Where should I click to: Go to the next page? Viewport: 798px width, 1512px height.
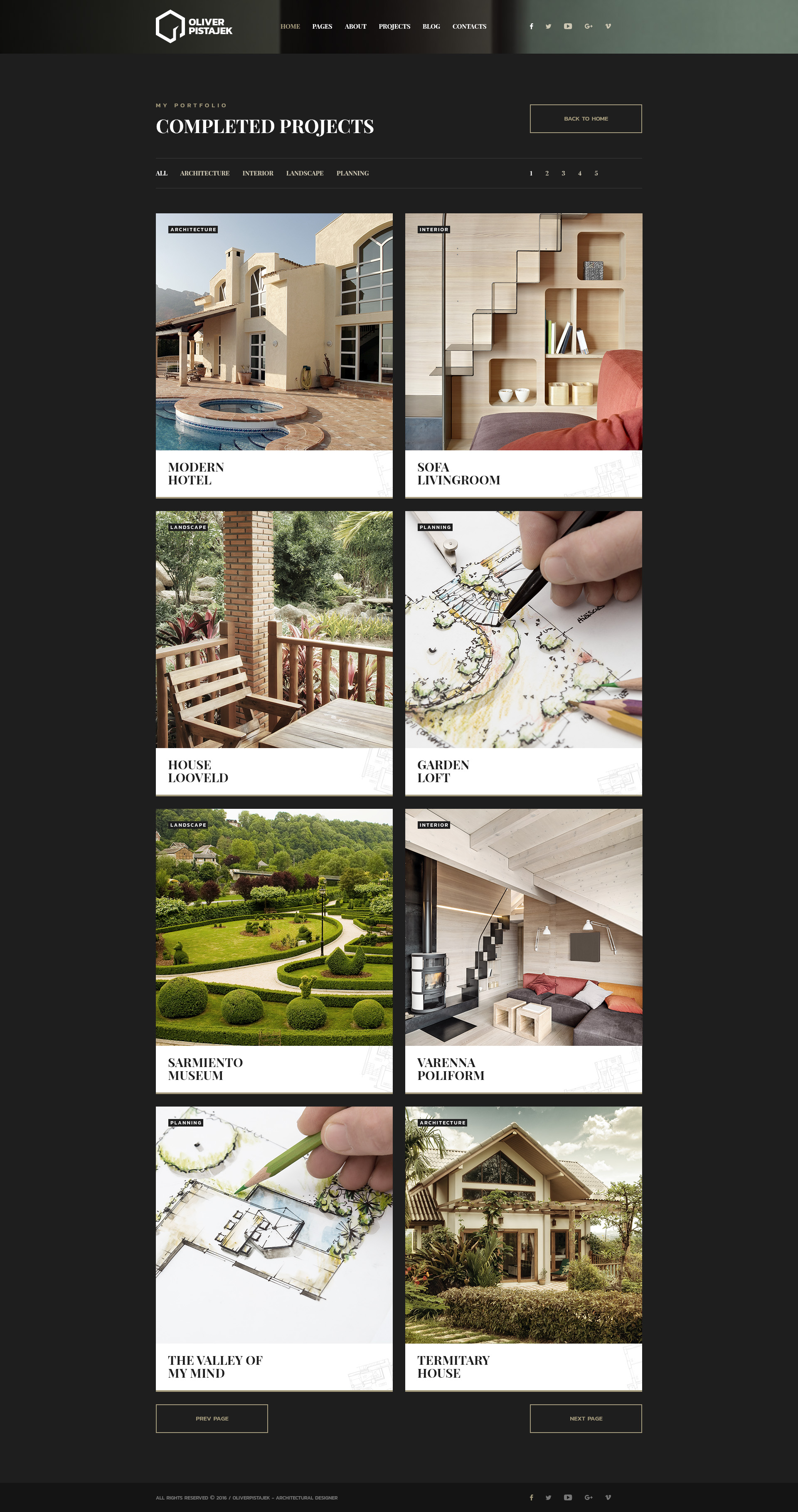585,1418
